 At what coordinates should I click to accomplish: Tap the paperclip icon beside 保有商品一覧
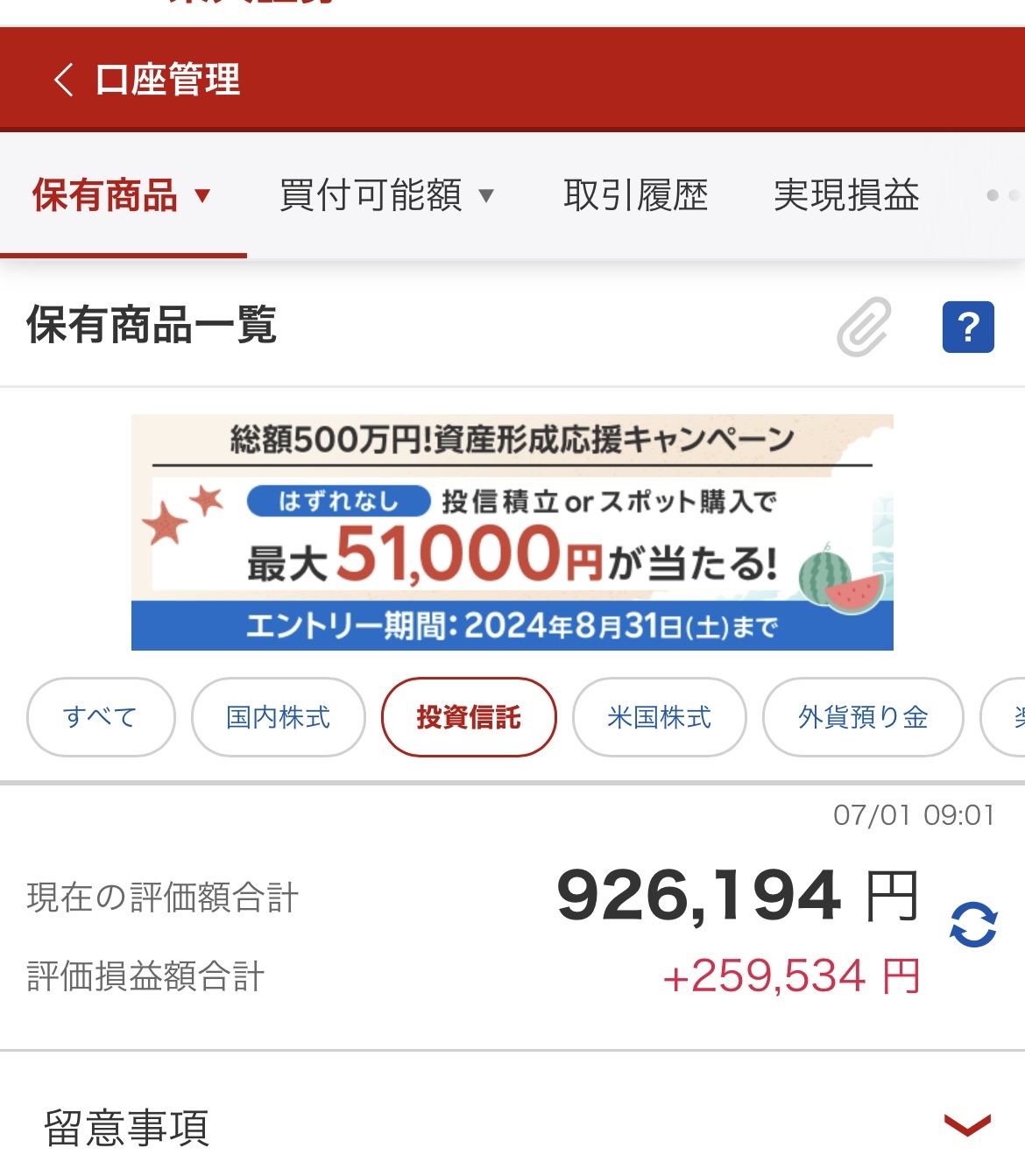864,327
